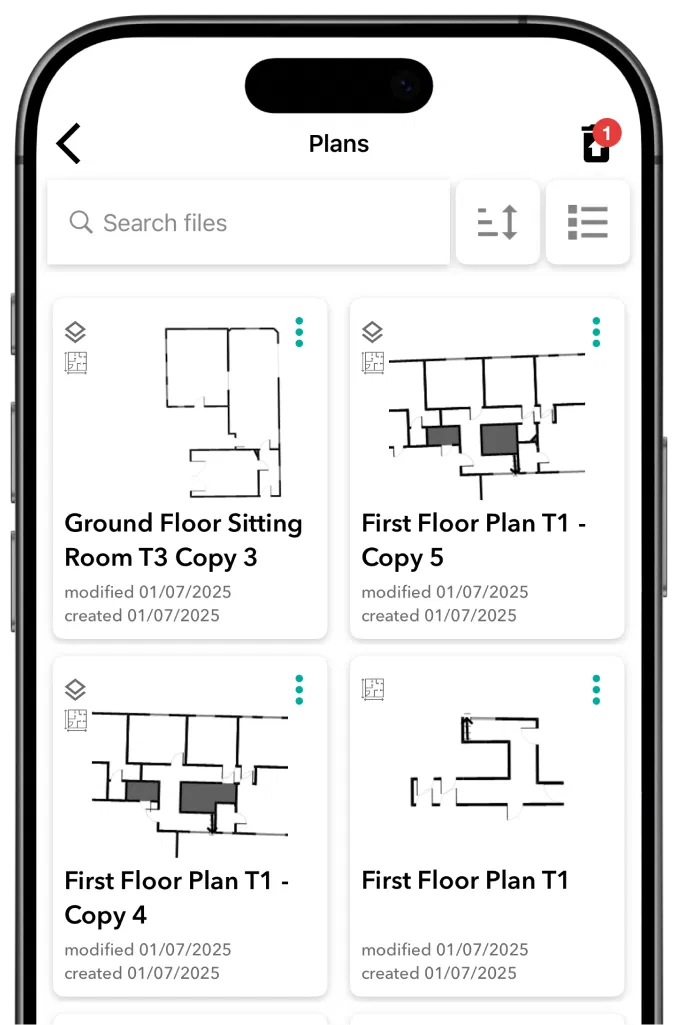Viewport: 678px width, 1025px height.
Task: Tap the Search files field
Action: point(248,223)
